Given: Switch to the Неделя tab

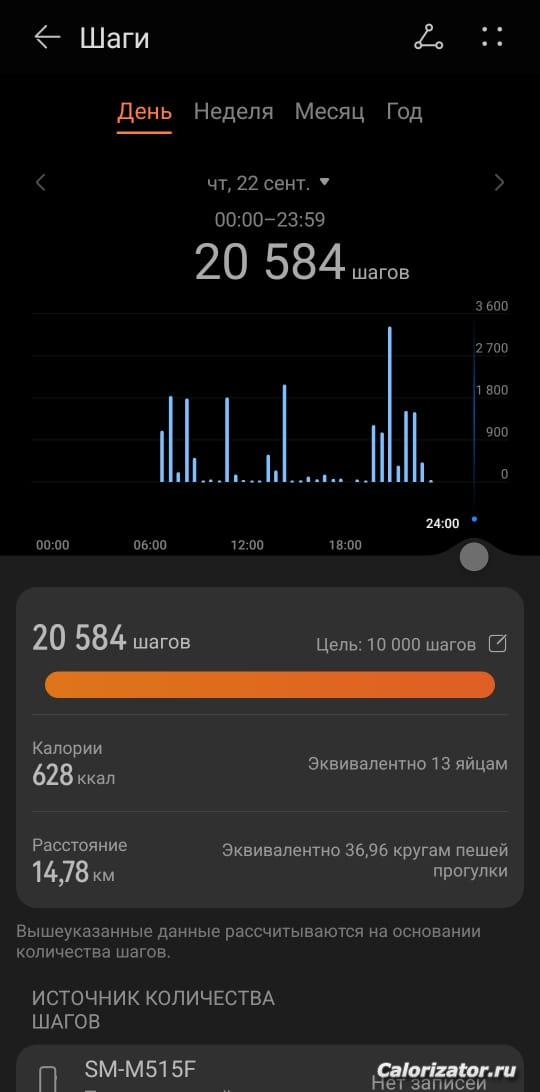Looking at the screenshot, I should pos(233,111).
